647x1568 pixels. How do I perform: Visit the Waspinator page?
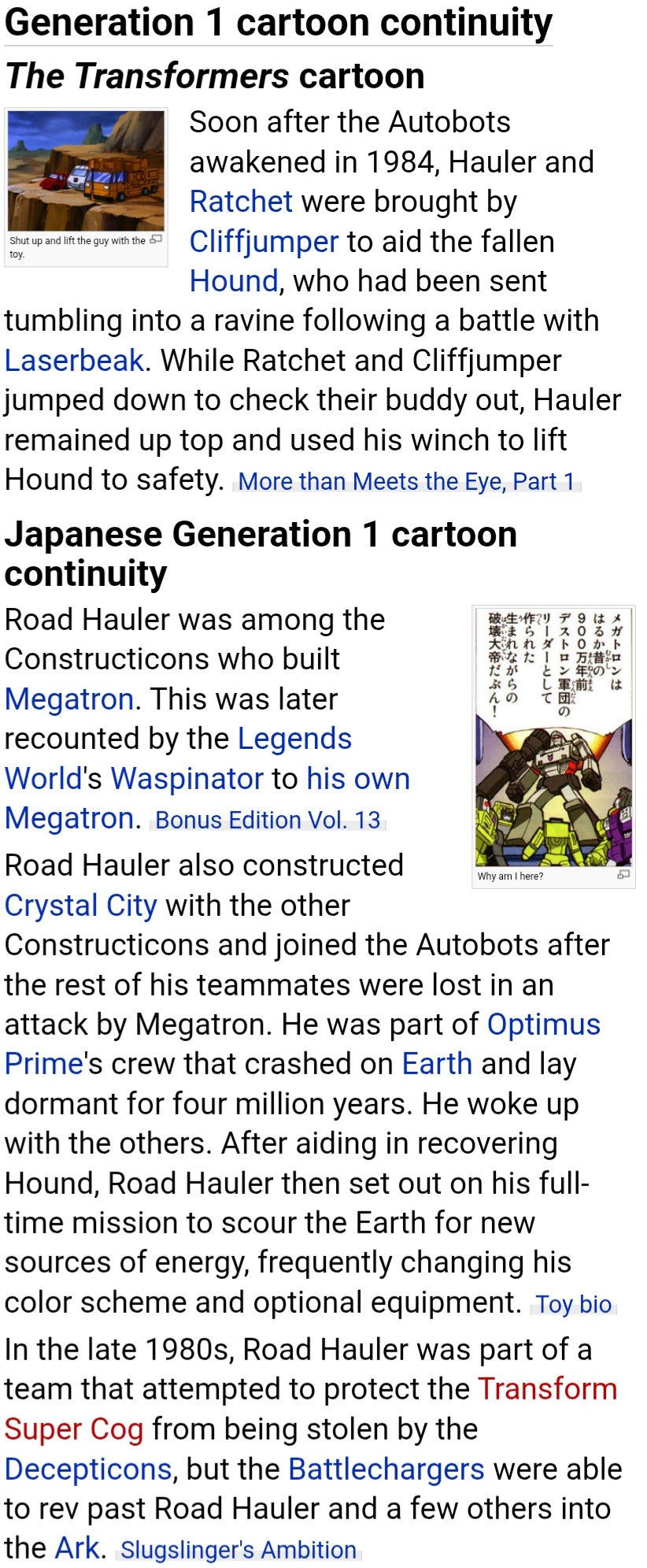pyautogui.click(x=187, y=779)
